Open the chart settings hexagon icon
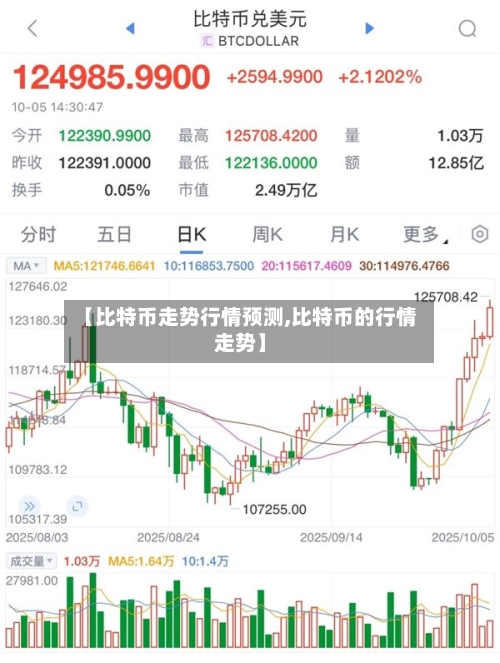500x663 pixels. tap(480, 234)
